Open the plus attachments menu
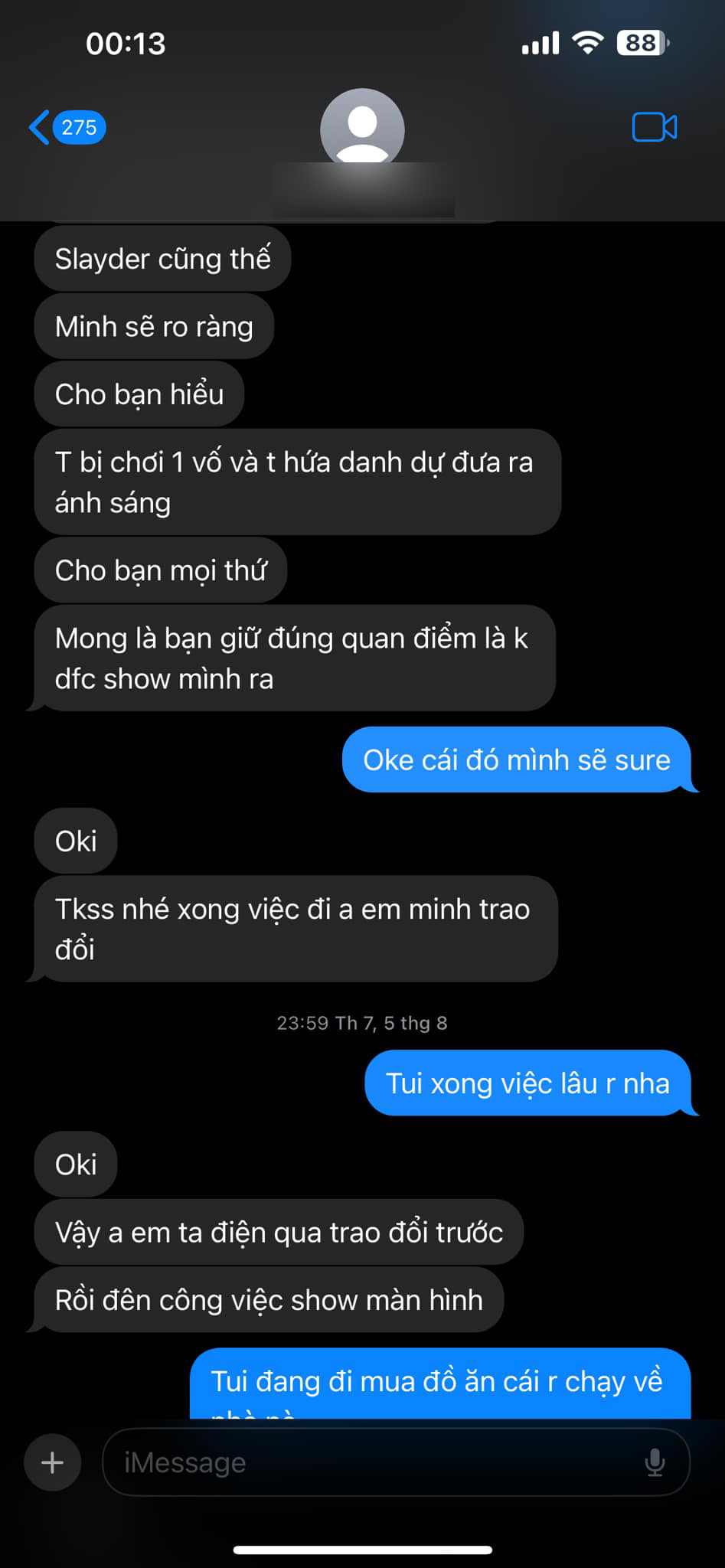The image size is (725, 1568). 52,1463
